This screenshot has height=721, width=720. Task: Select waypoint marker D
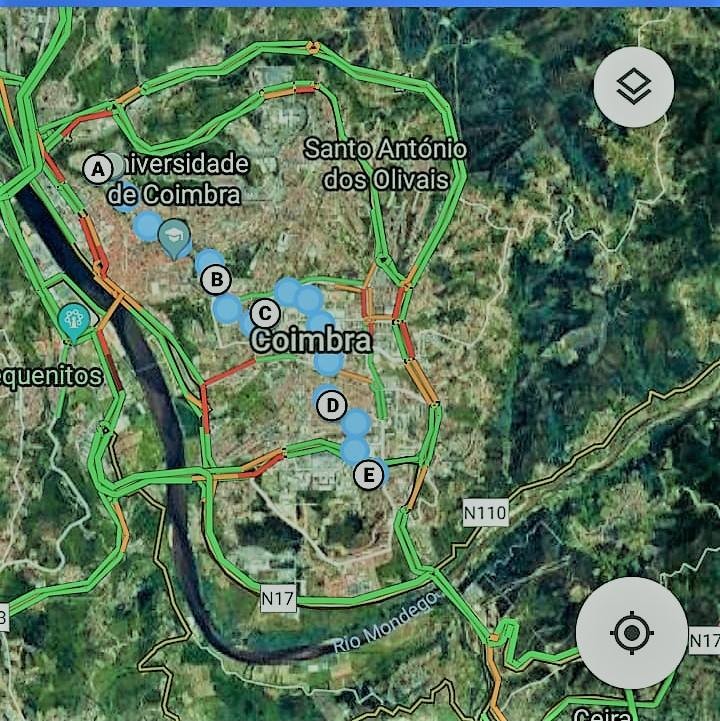332,406
